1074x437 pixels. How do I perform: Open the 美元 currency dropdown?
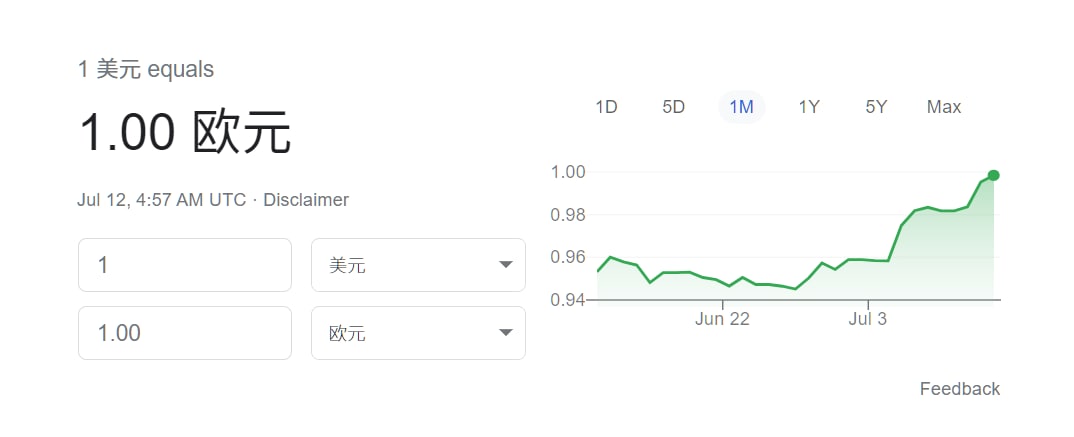(418, 265)
